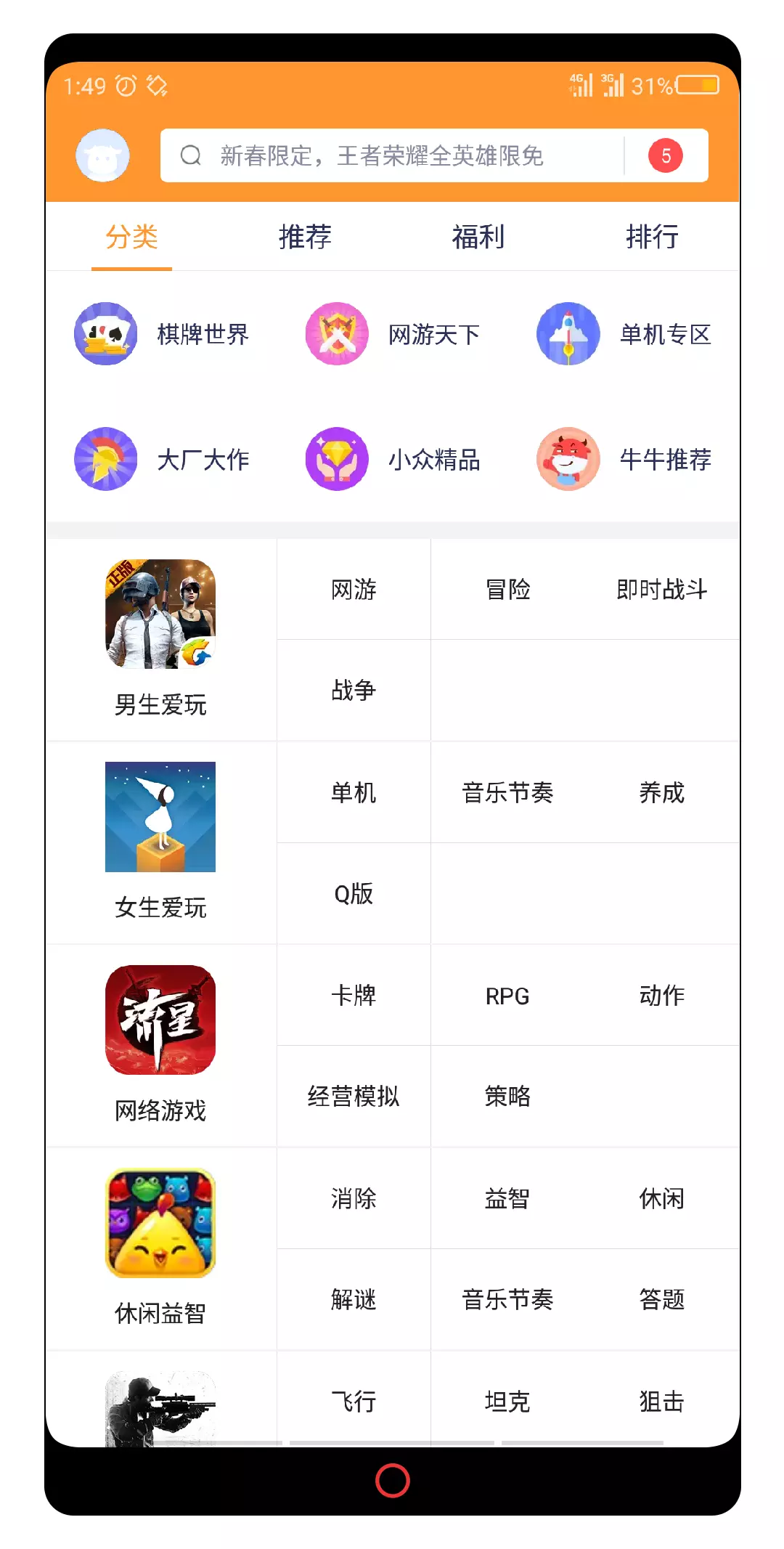This screenshot has height=1549, width=784.
Task: Open the notification badge showing 5
Action: click(x=666, y=154)
